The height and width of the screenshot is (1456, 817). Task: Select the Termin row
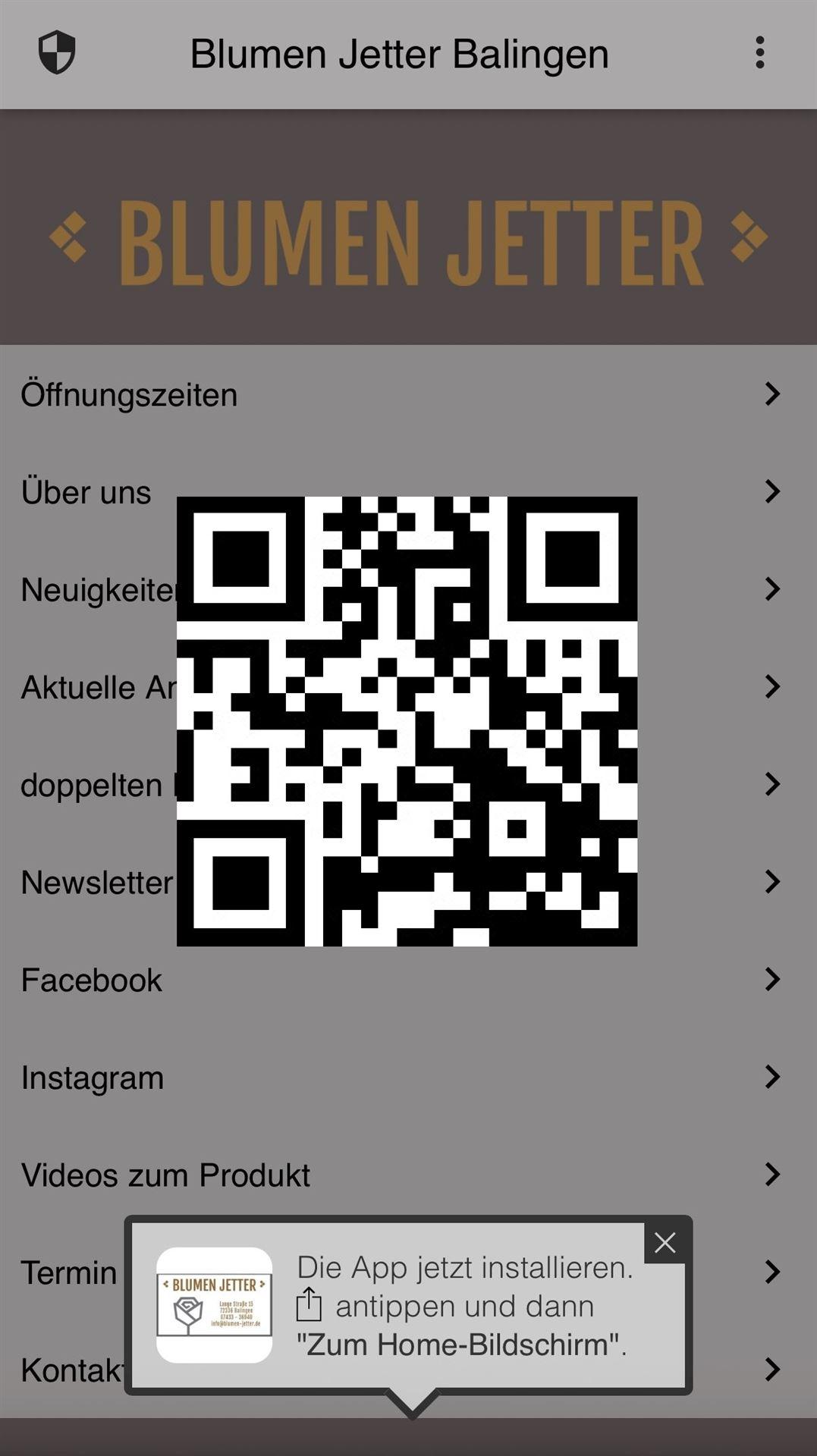(x=68, y=1272)
